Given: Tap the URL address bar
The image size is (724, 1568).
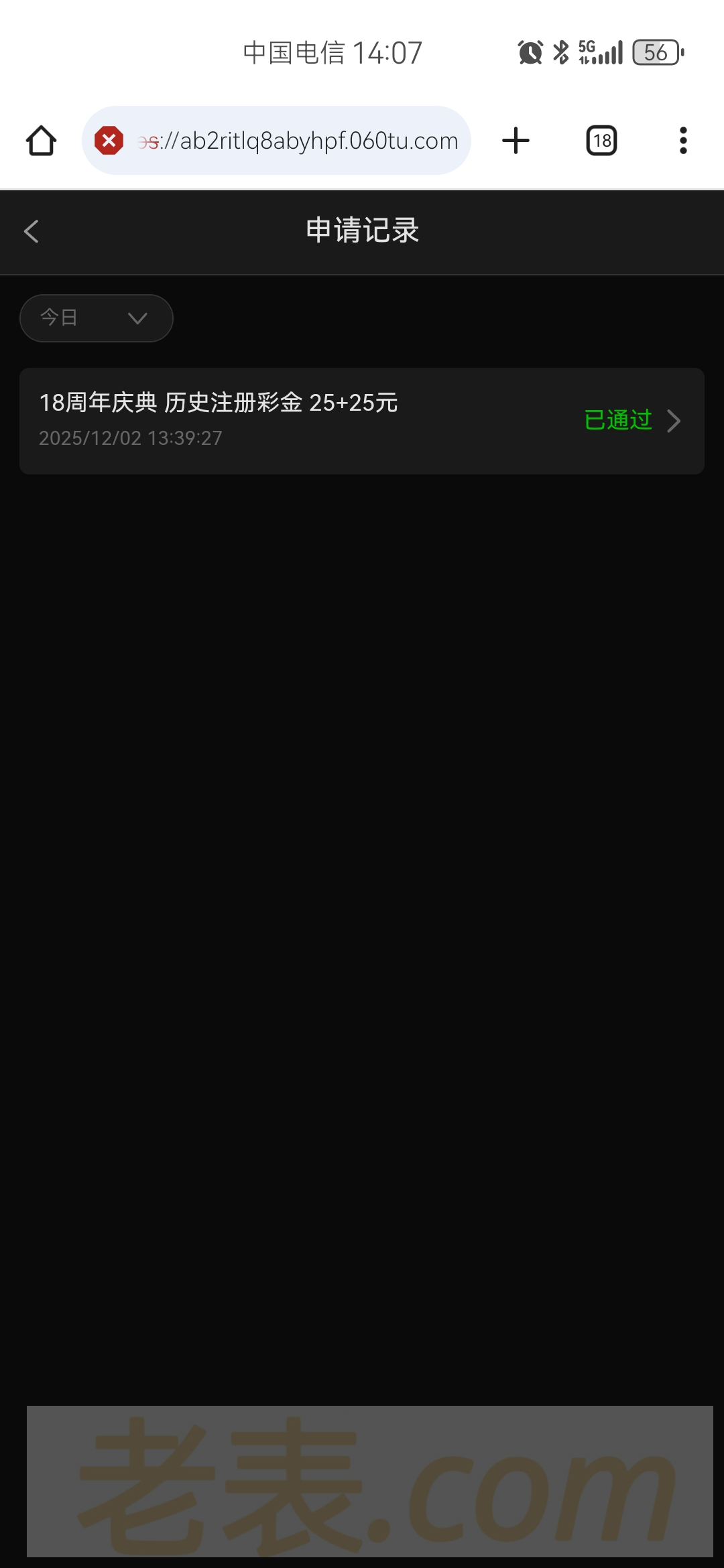Looking at the screenshot, I should (298, 141).
